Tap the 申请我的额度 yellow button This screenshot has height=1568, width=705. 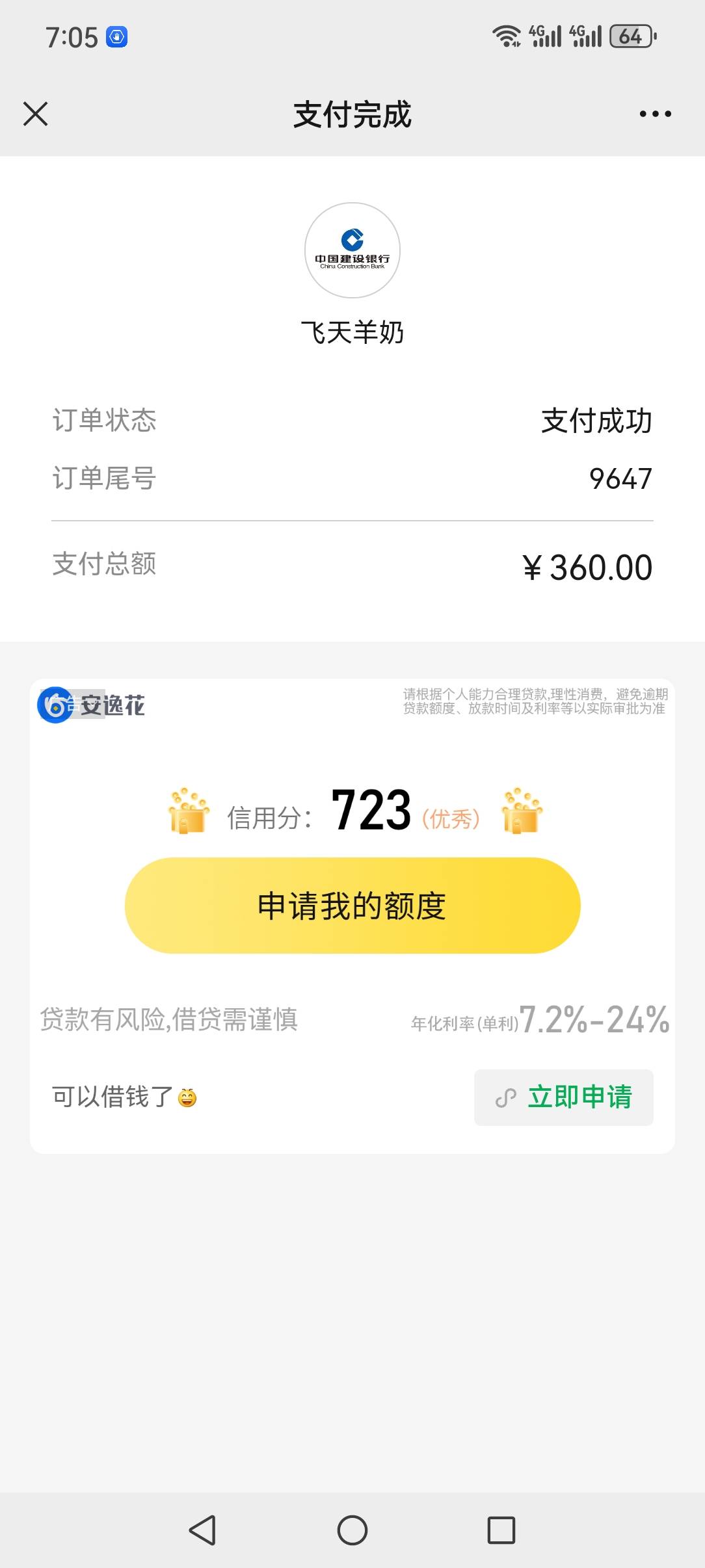pyautogui.click(x=352, y=906)
